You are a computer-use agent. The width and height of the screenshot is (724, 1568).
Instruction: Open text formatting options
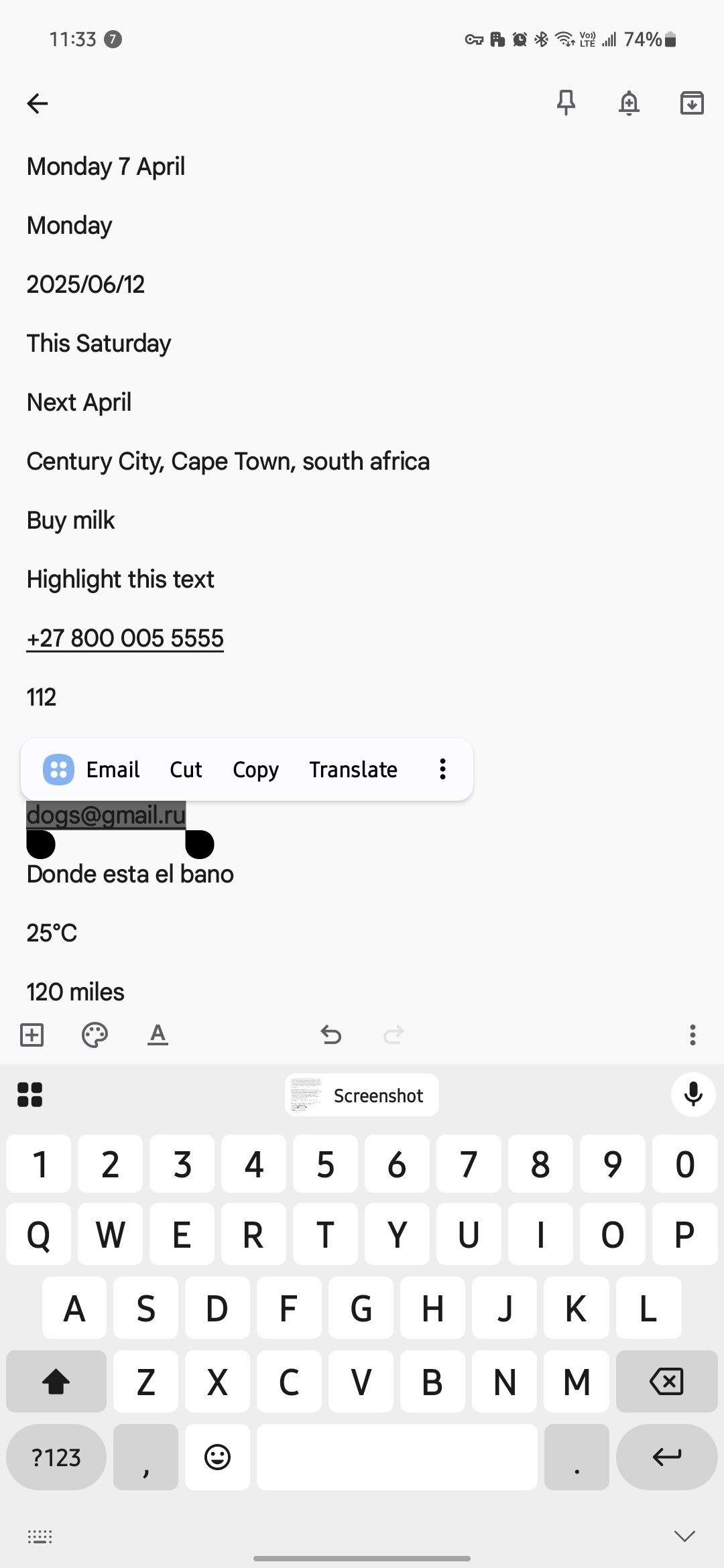(x=158, y=1035)
